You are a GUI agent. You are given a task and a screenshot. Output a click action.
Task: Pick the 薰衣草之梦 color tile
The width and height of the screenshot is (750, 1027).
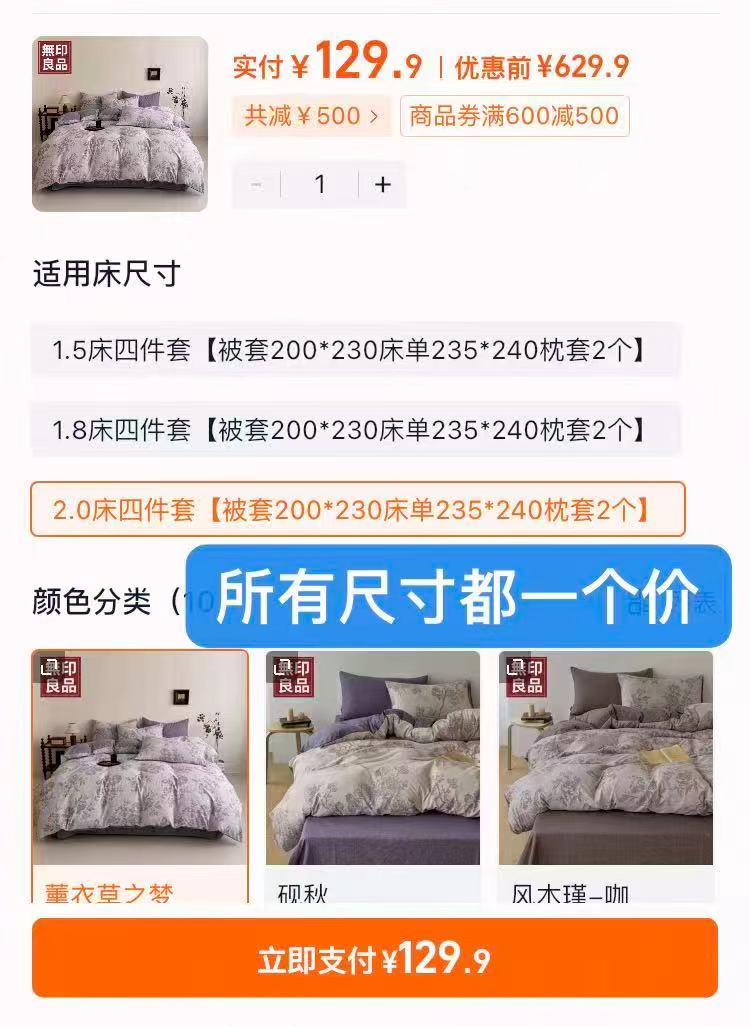pos(140,770)
